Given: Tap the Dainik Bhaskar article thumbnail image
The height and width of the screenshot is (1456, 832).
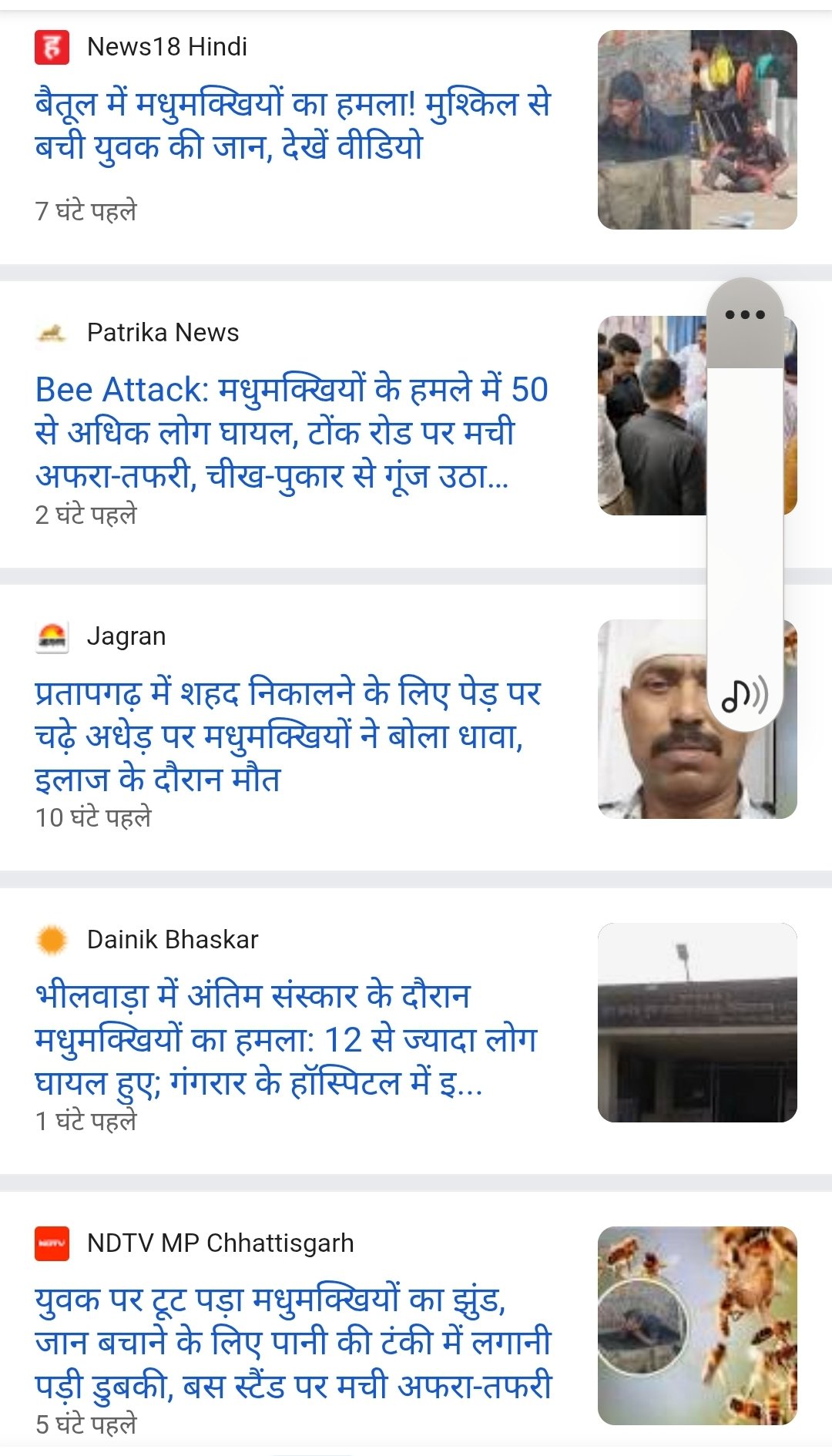Looking at the screenshot, I should [697, 1022].
